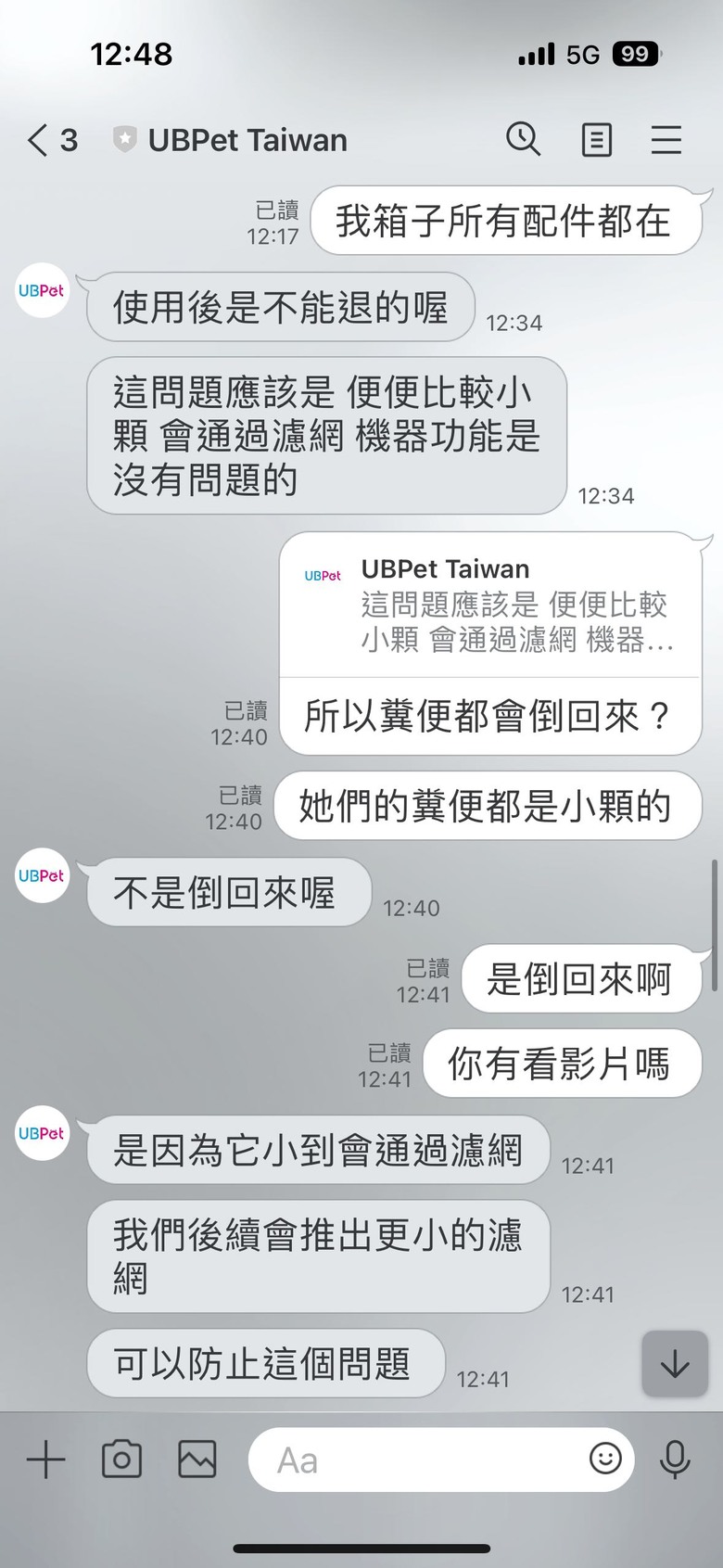Open the camera to take a photo
Screen dimensions: 723x1568
120,1459
